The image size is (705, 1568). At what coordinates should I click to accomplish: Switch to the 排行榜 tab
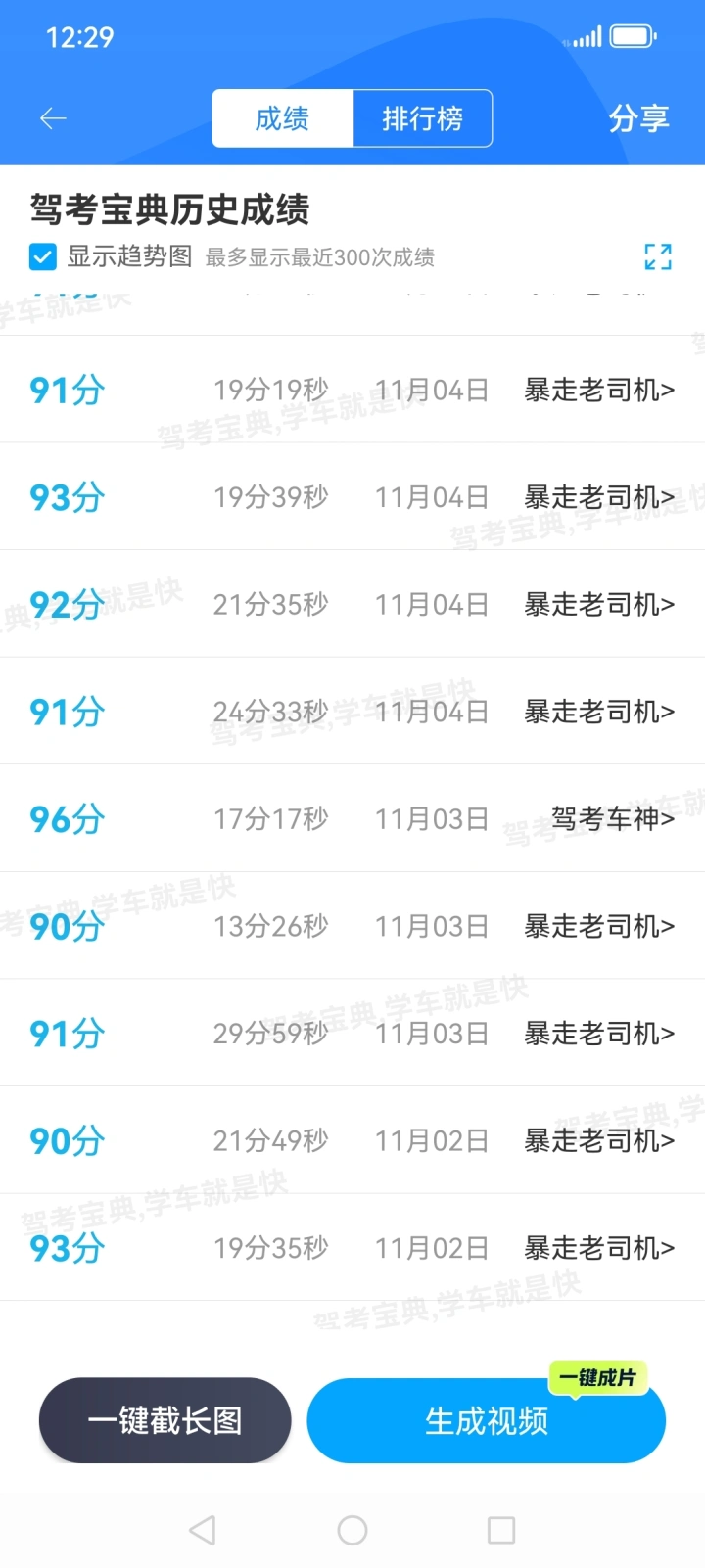click(x=422, y=118)
